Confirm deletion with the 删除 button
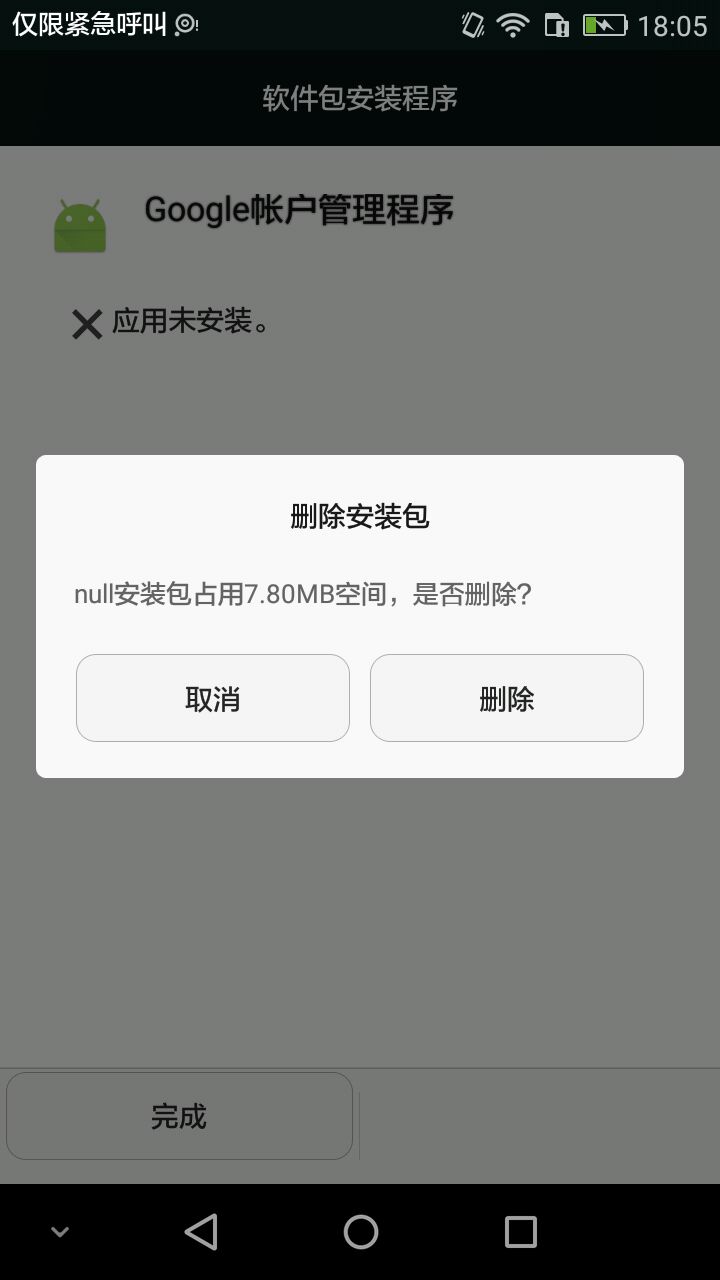This screenshot has height=1280, width=720. (506, 698)
